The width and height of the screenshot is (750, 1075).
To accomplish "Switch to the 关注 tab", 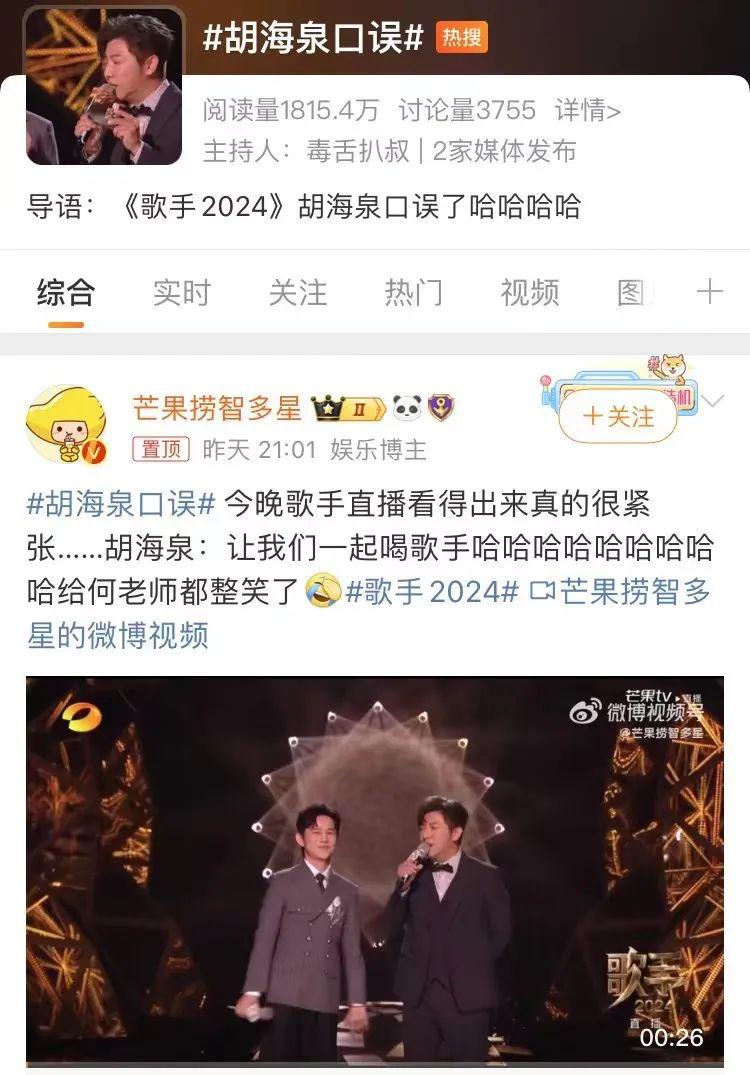I will [297, 292].
